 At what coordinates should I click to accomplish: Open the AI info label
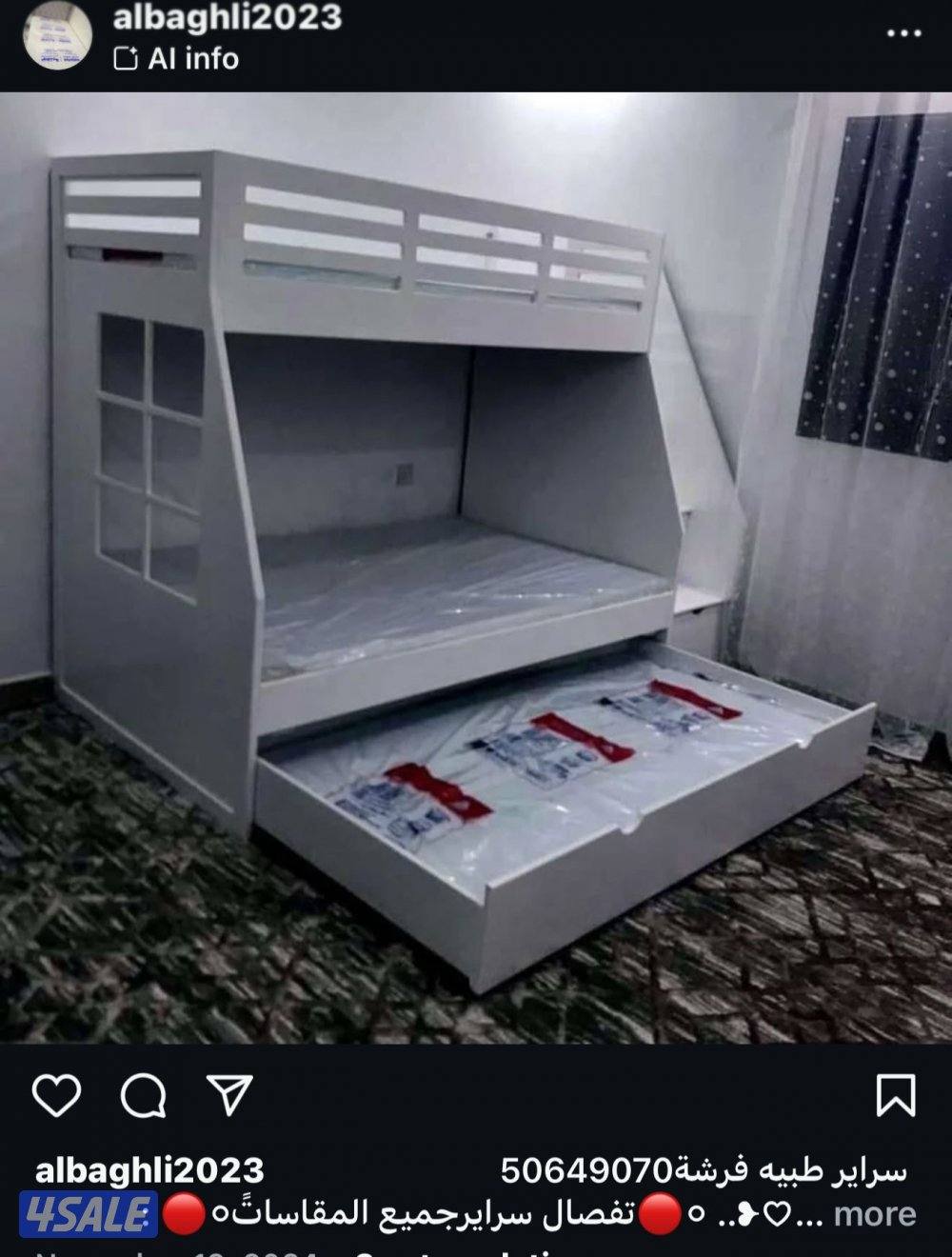click(177, 59)
